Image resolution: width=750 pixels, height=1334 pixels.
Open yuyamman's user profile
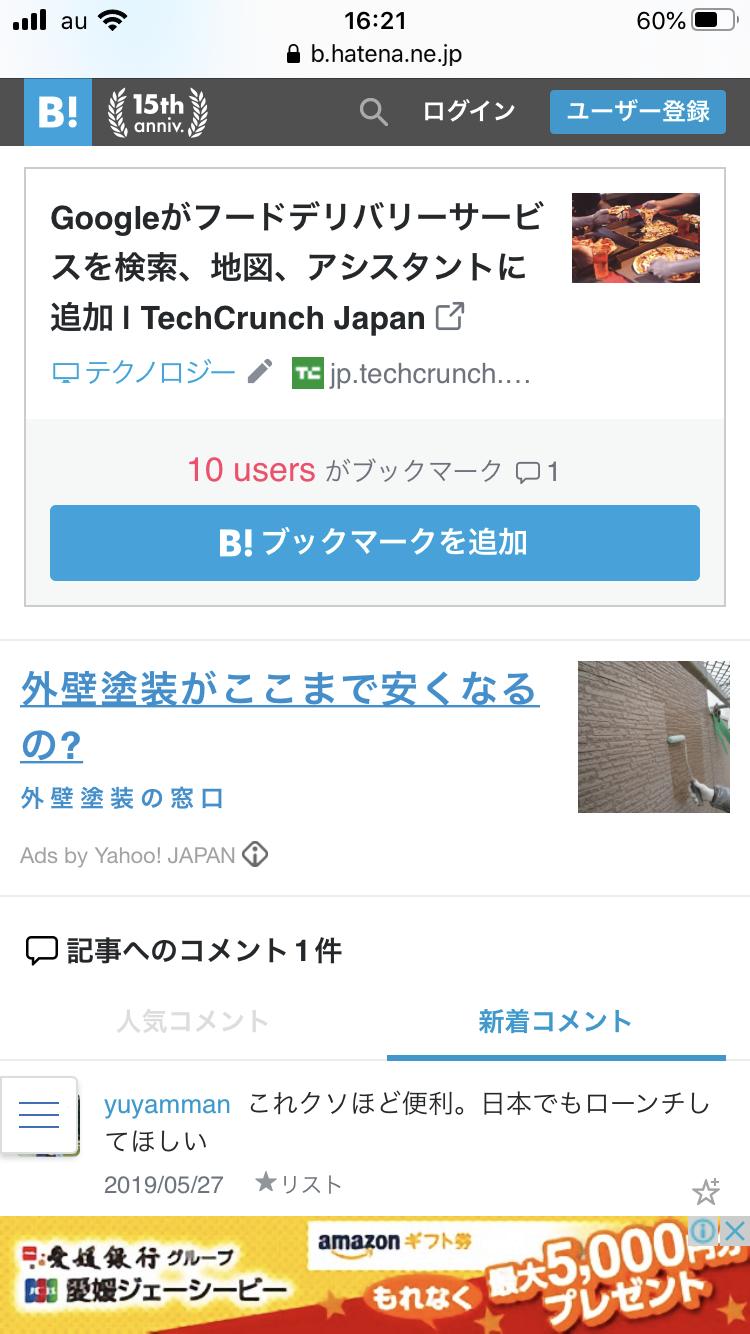tap(167, 1104)
